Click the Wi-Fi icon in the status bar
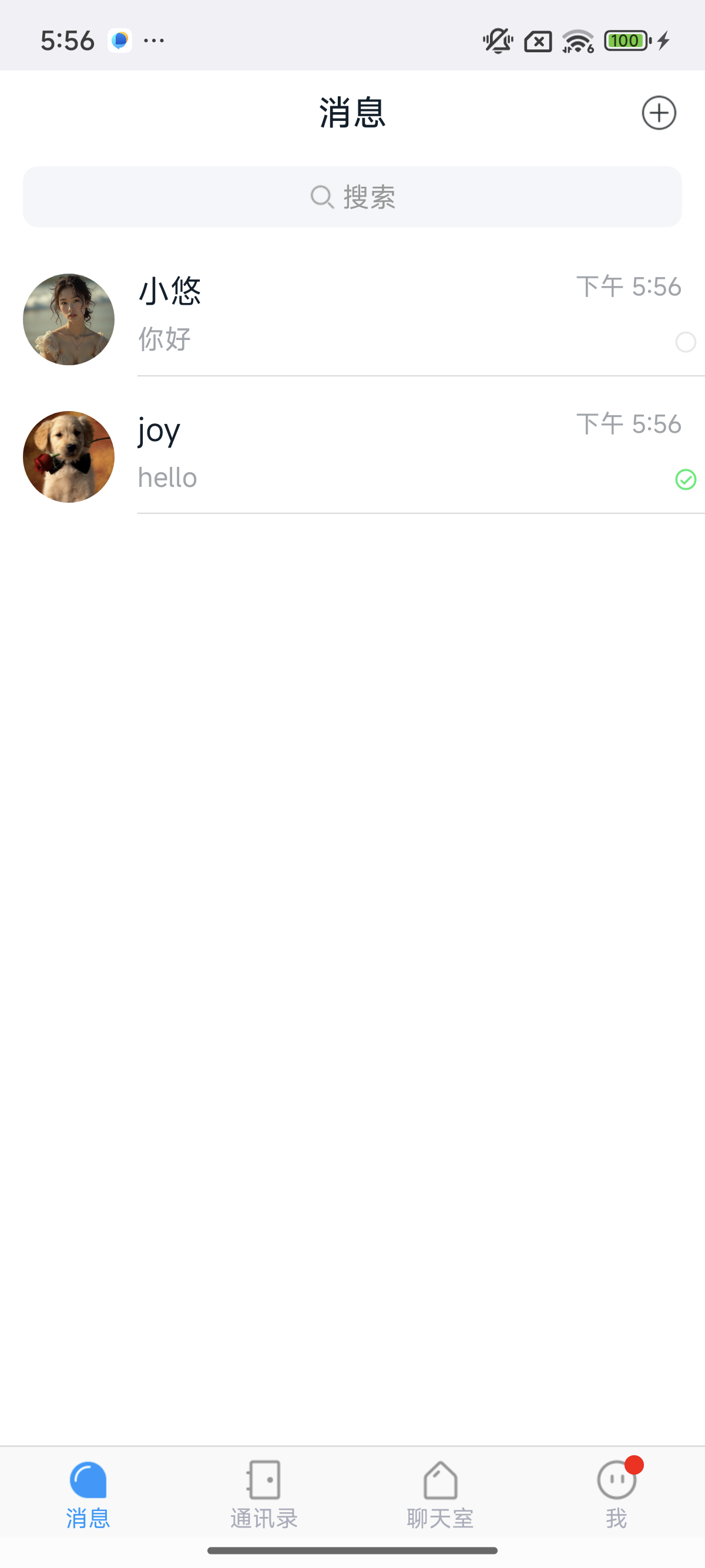The width and height of the screenshot is (705, 1568). pos(576,39)
